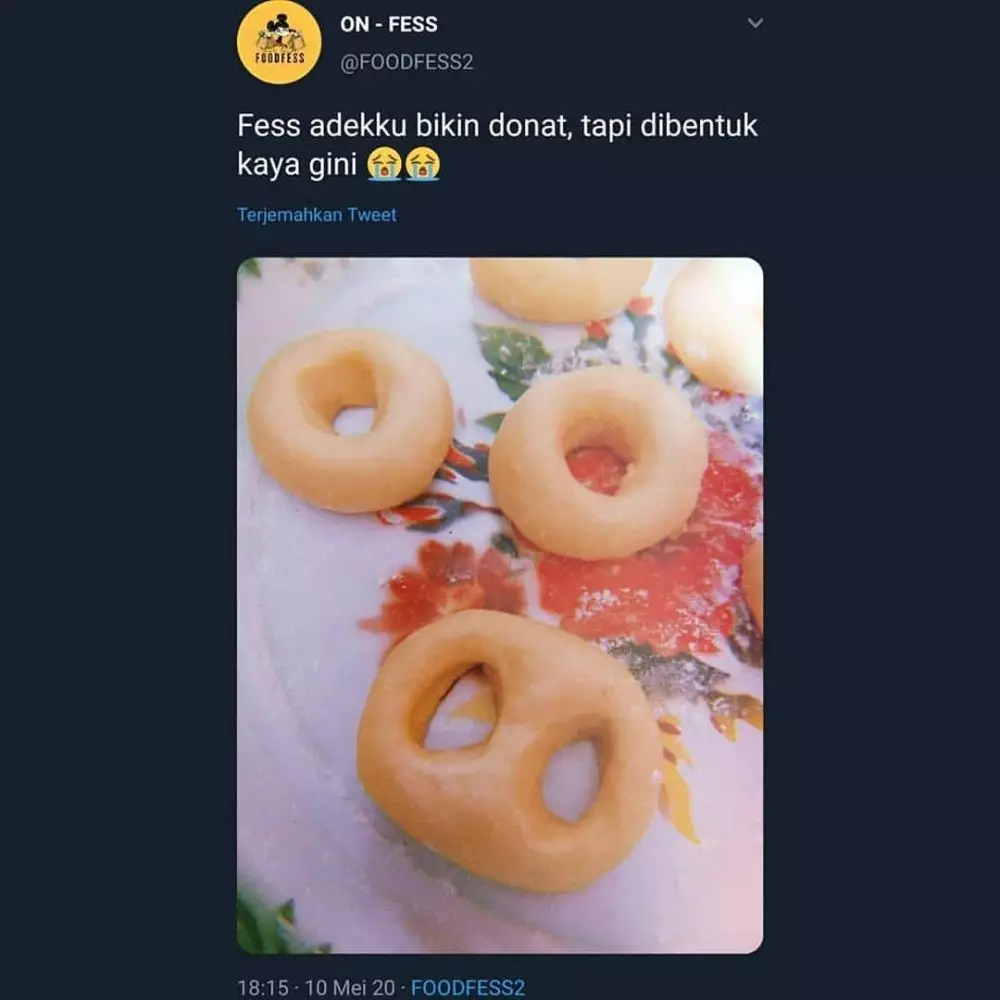The width and height of the screenshot is (1000, 1000).
Task: Expand the tweet options chevron
Action: (755, 23)
